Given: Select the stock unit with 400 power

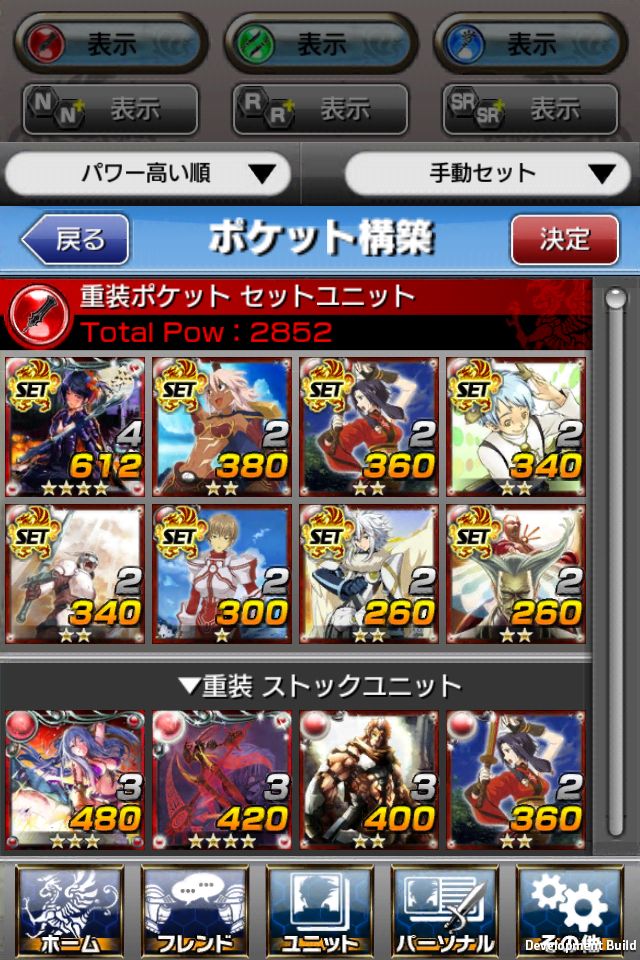Looking at the screenshot, I should [369, 779].
